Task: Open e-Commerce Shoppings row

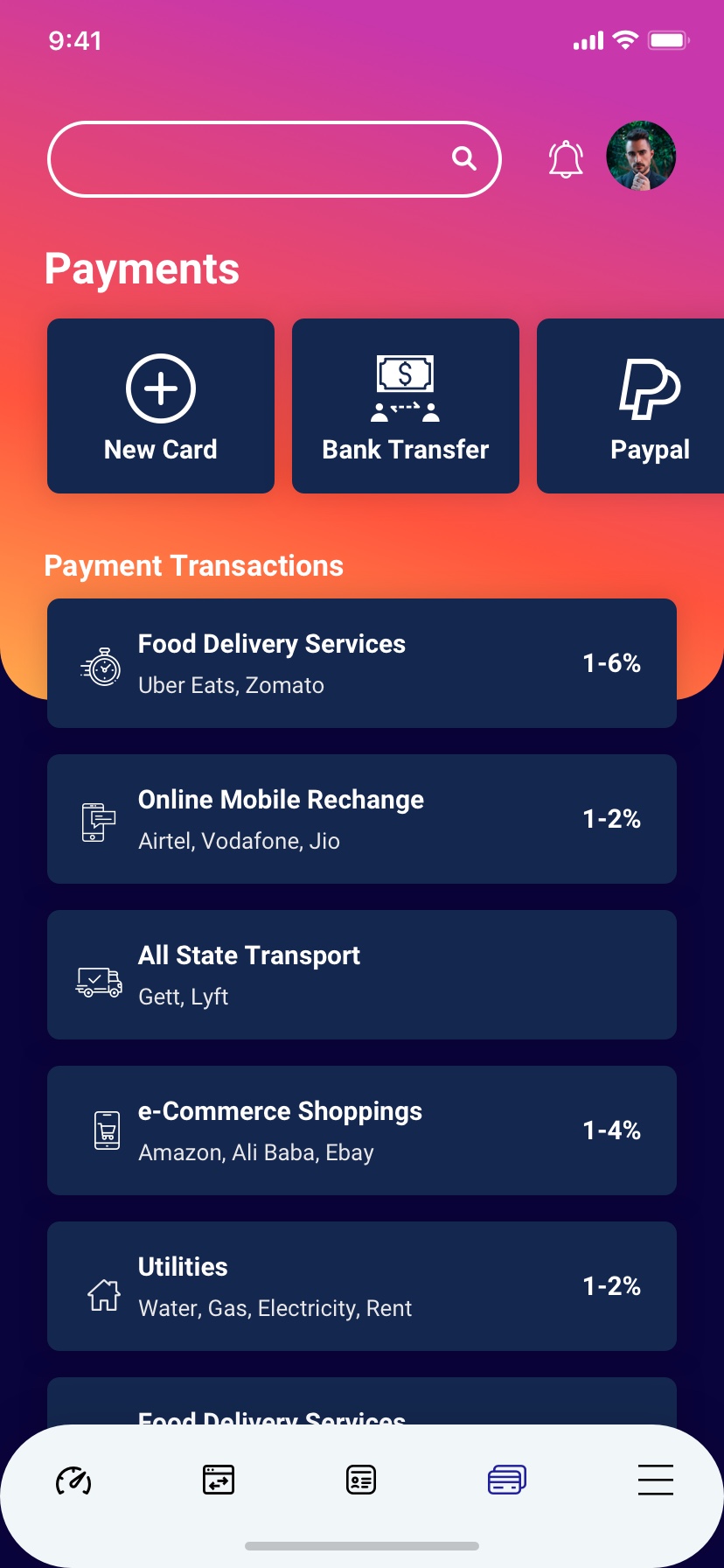Action: point(362,1130)
